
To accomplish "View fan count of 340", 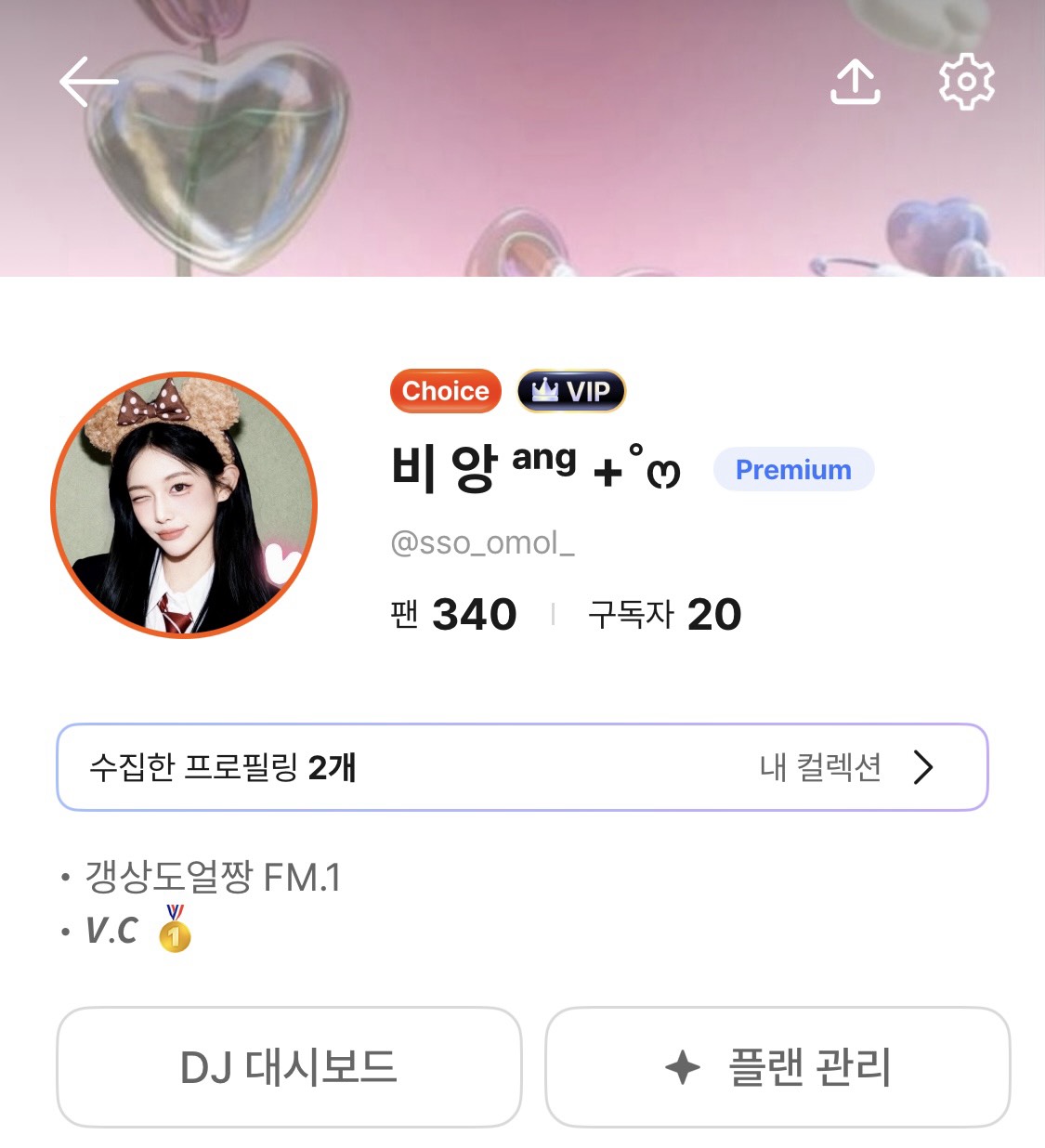I will coord(453,614).
